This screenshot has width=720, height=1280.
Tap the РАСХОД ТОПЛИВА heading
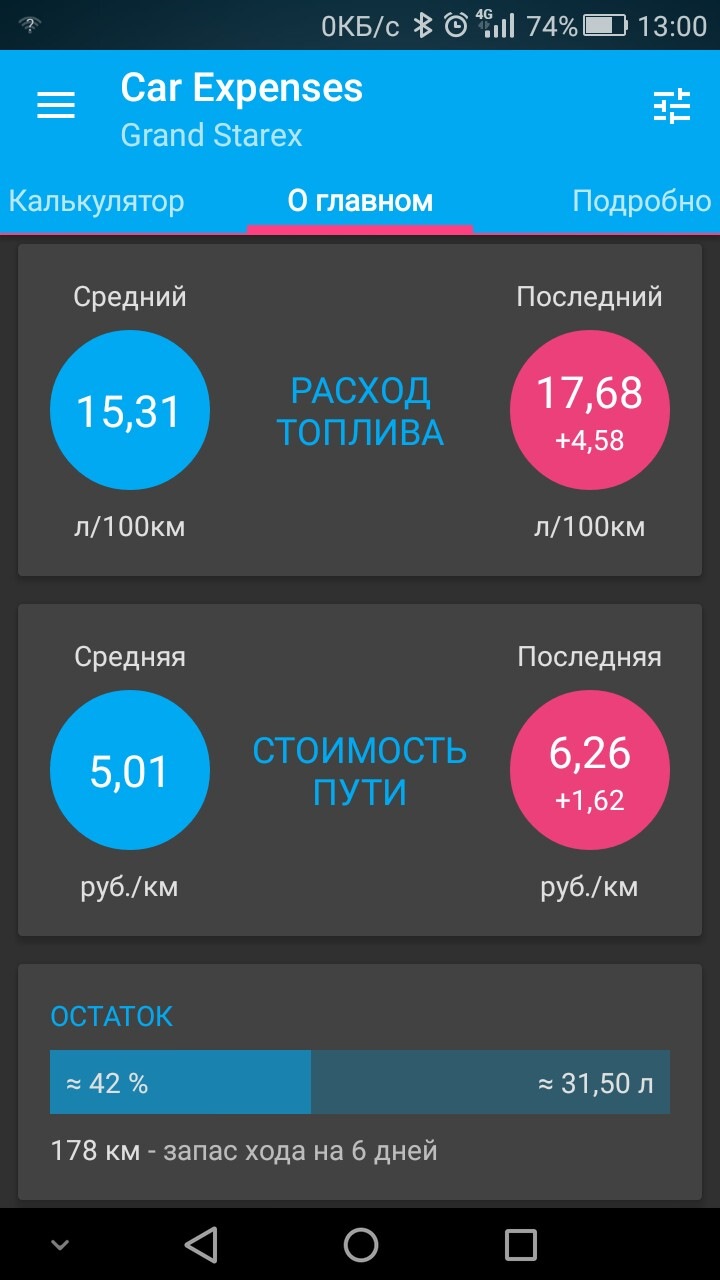[x=361, y=411]
